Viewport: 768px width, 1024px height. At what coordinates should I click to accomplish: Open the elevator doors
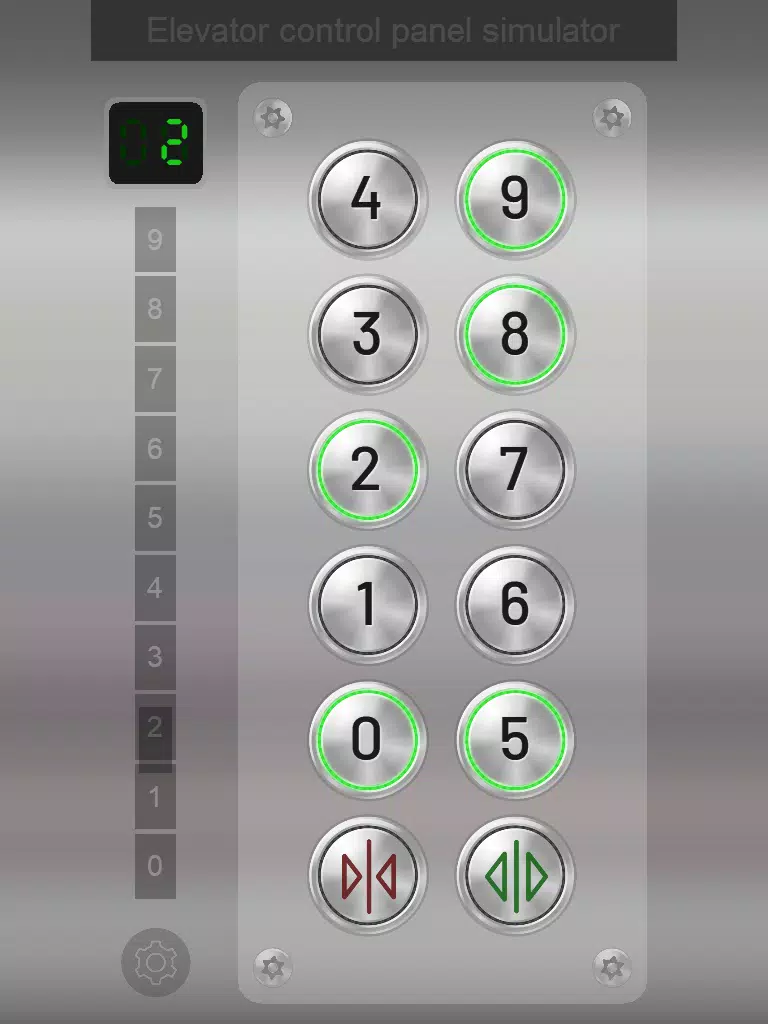[515, 876]
